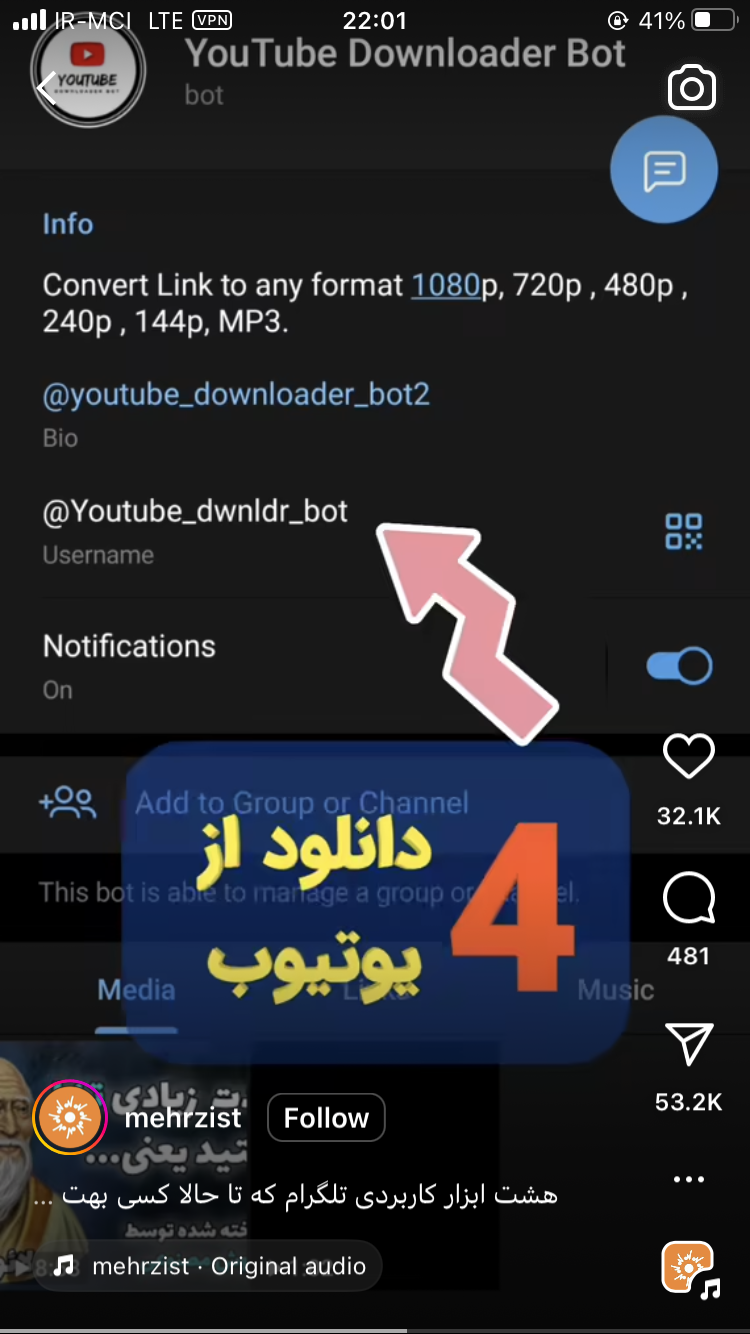The width and height of the screenshot is (750, 1334).
Task: Open the camera to create a reel
Action: [x=691, y=88]
